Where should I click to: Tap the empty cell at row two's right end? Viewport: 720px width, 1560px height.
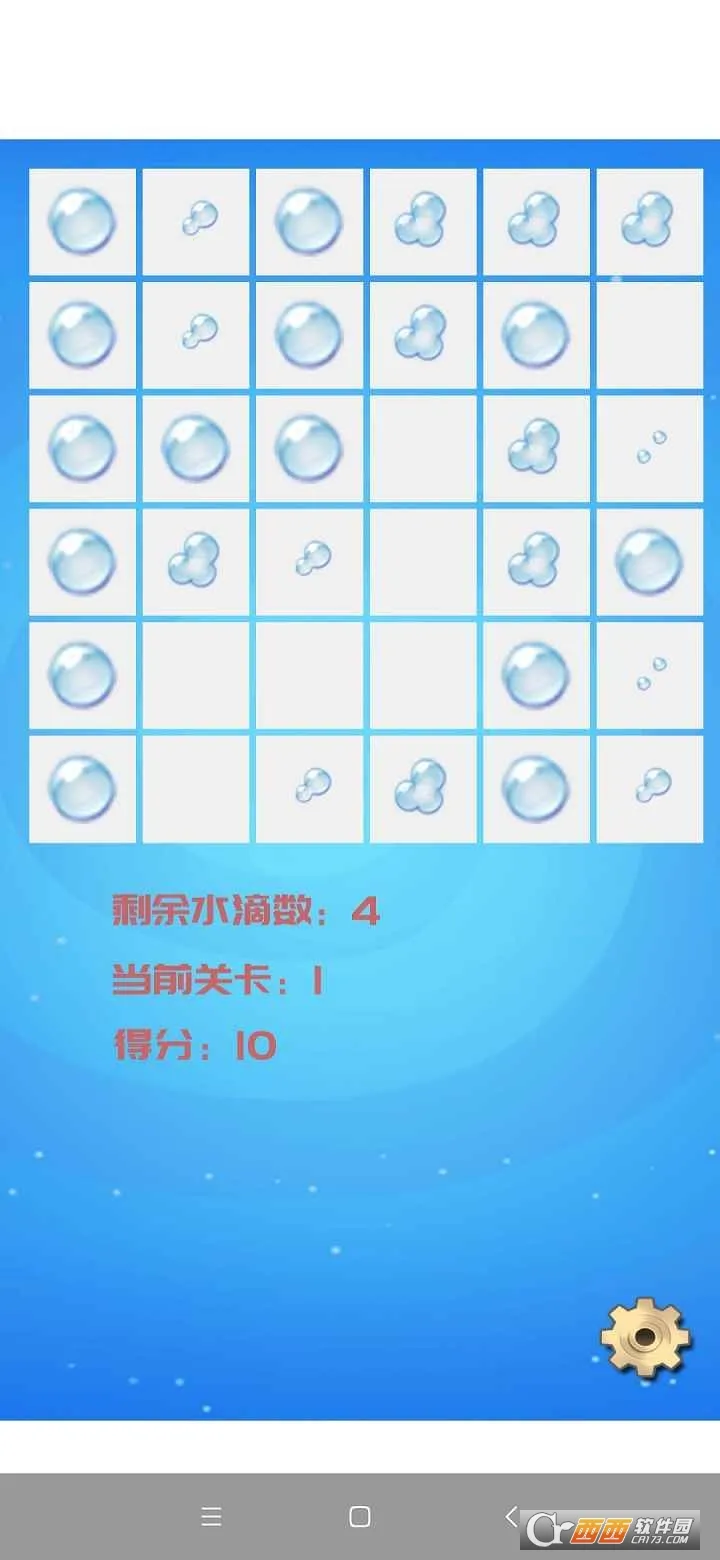point(650,336)
